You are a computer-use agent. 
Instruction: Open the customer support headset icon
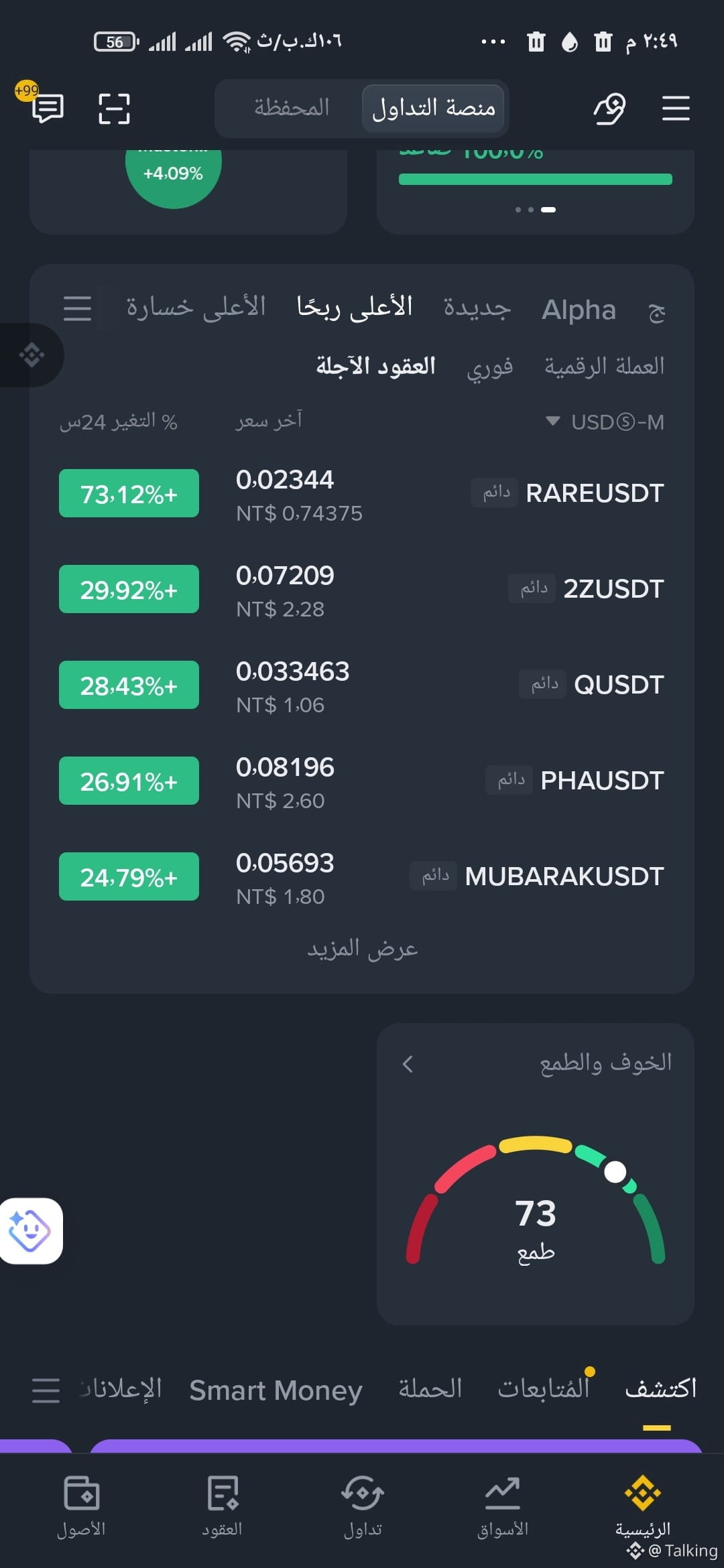609,108
